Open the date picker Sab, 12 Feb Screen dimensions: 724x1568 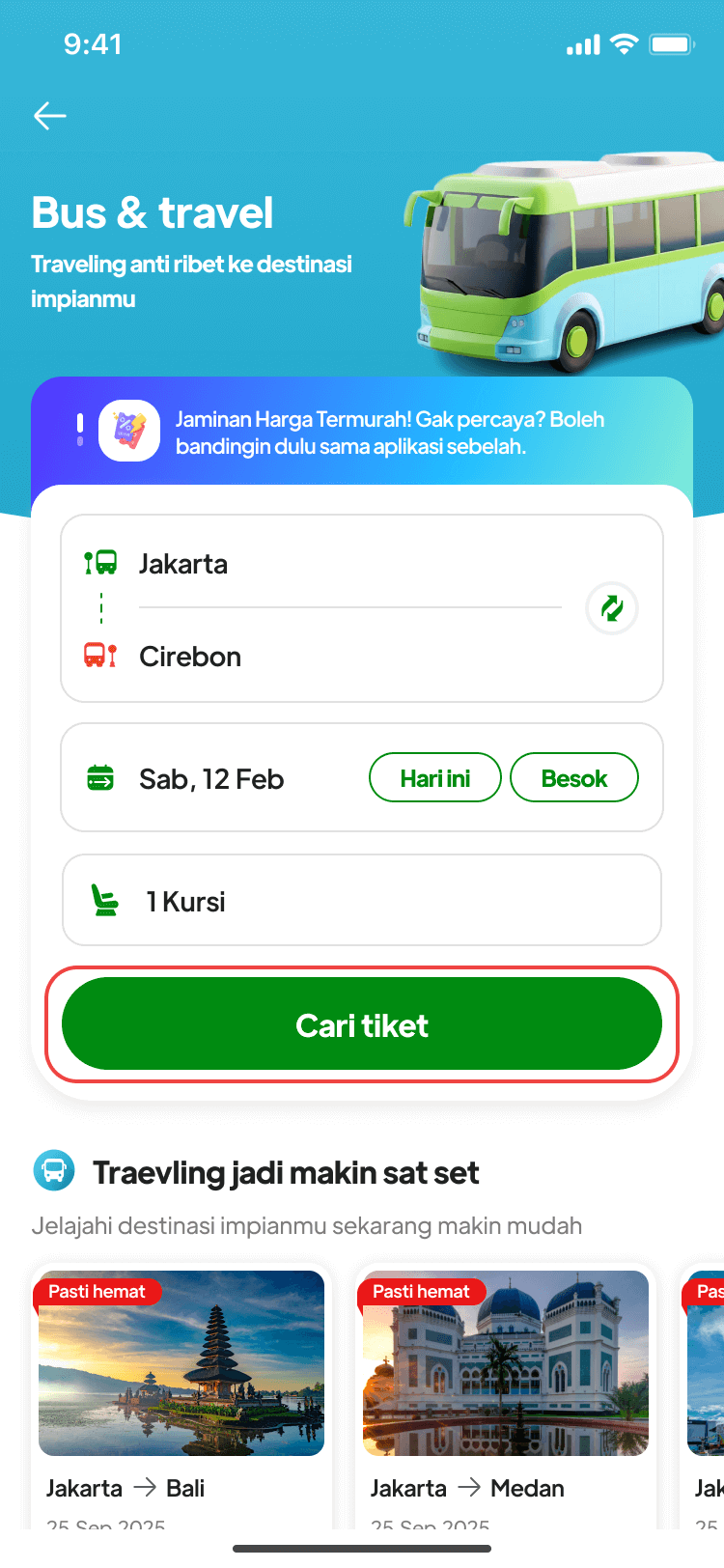pos(211,779)
